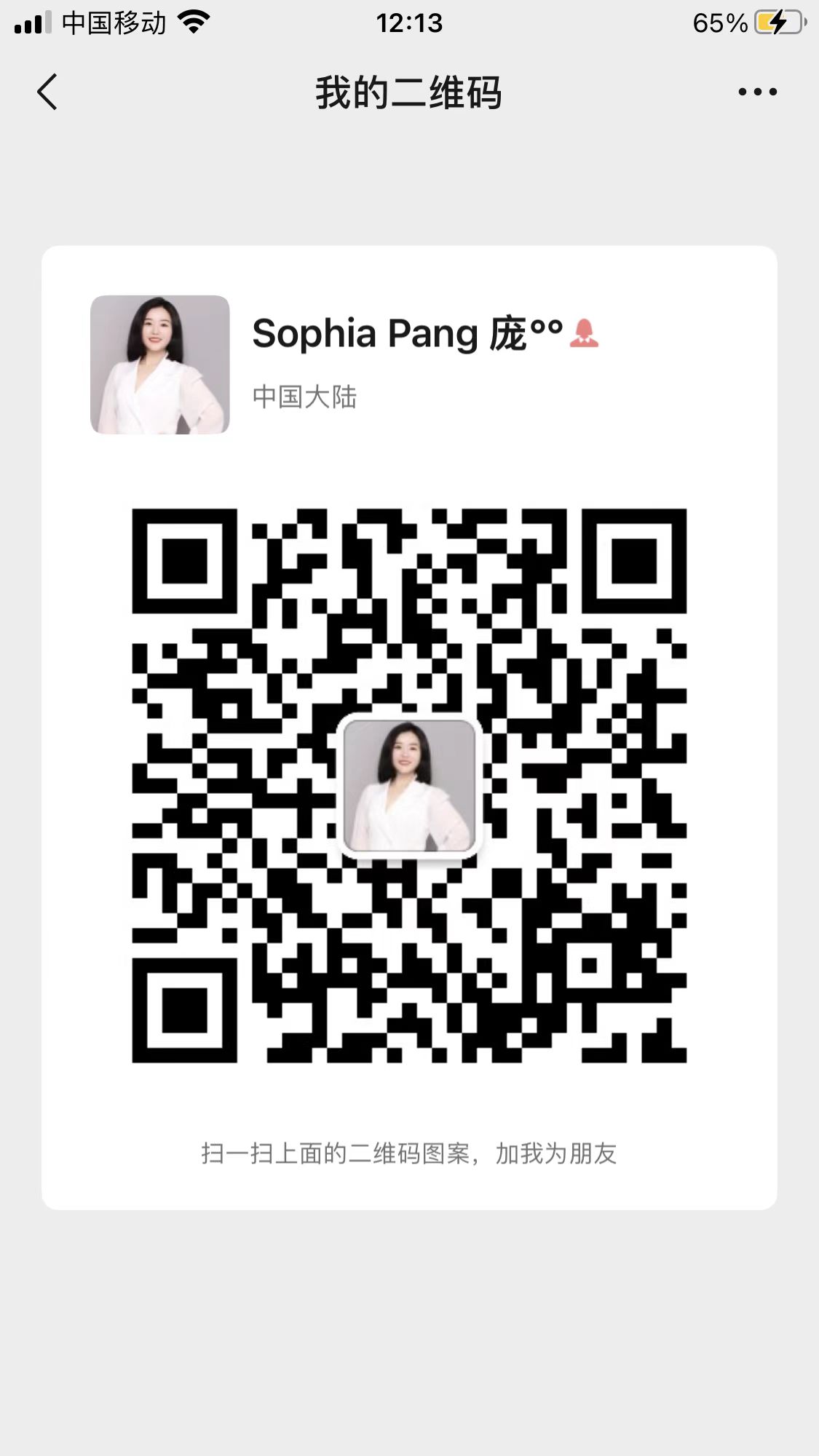Go back using the top-left arrow
Screen dimensions: 819x1456
tap(47, 92)
